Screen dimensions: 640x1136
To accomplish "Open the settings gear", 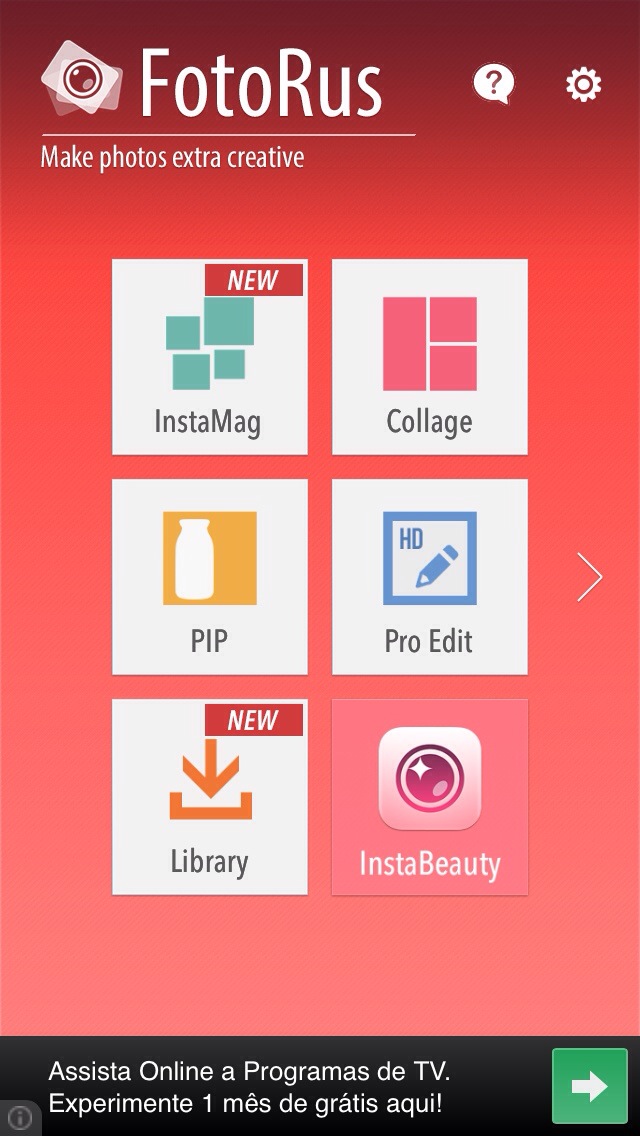I will tap(583, 85).
